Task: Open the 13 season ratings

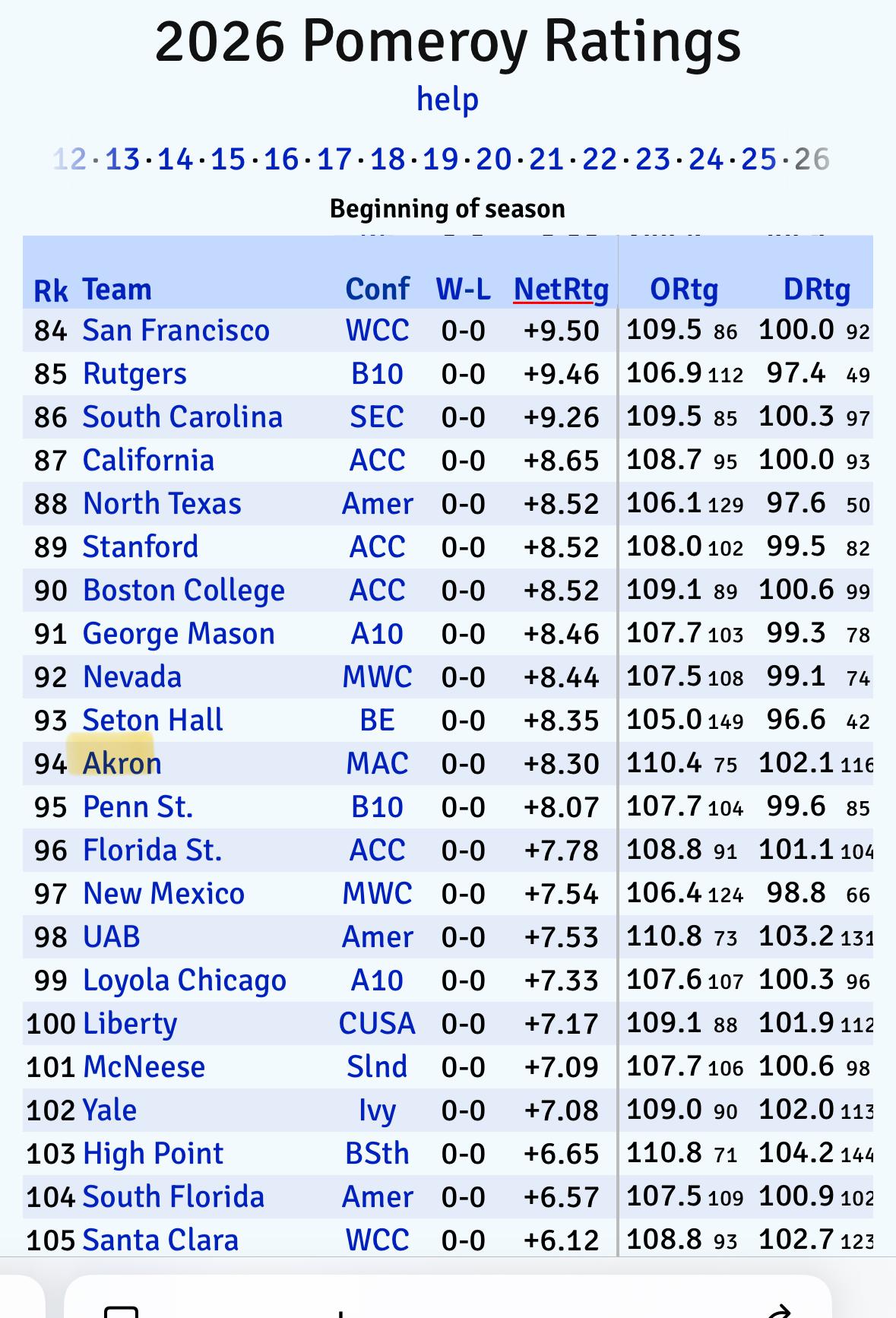Action: [122, 160]
